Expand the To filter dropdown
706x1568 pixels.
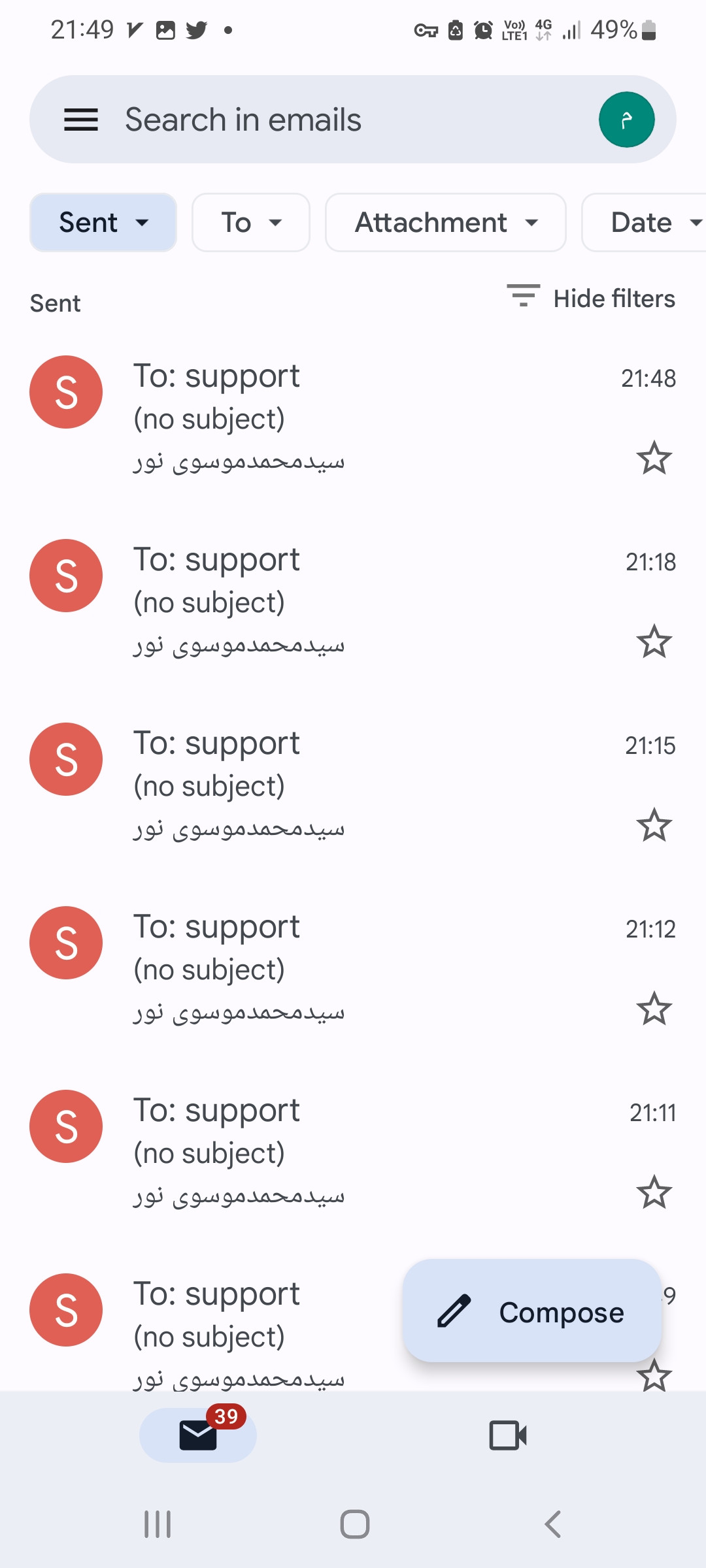point(250,223)
